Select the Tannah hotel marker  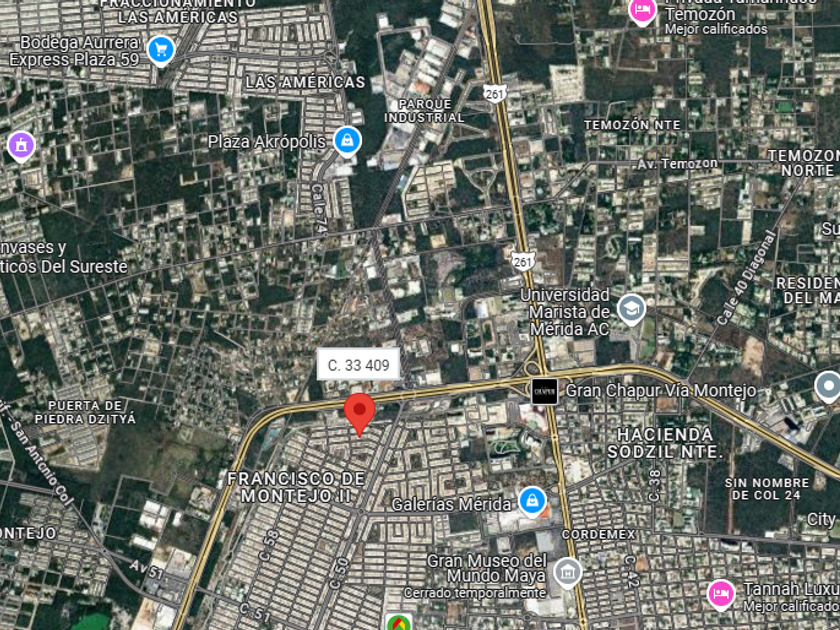click(x=721, y=595)
